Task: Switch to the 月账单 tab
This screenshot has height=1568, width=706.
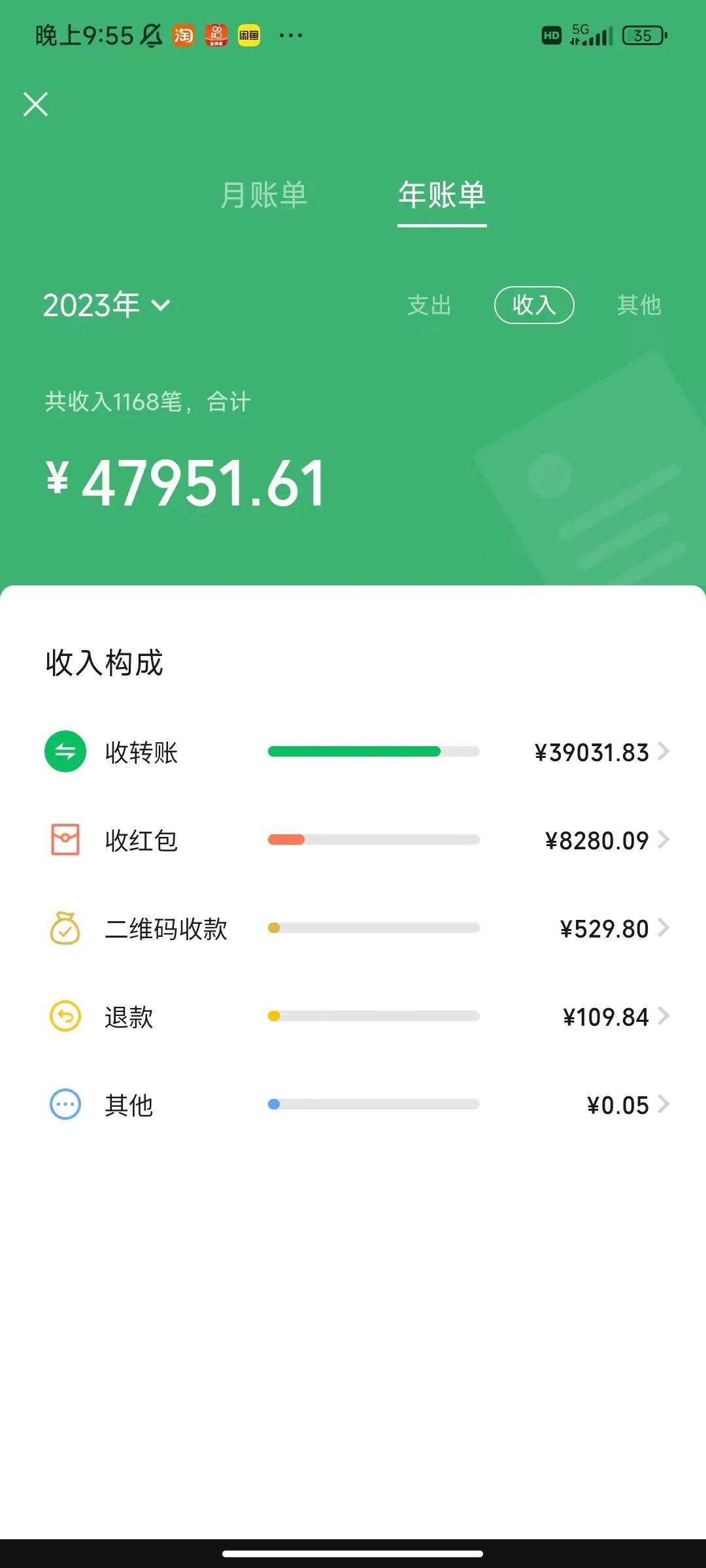Action: click(263, 195)
